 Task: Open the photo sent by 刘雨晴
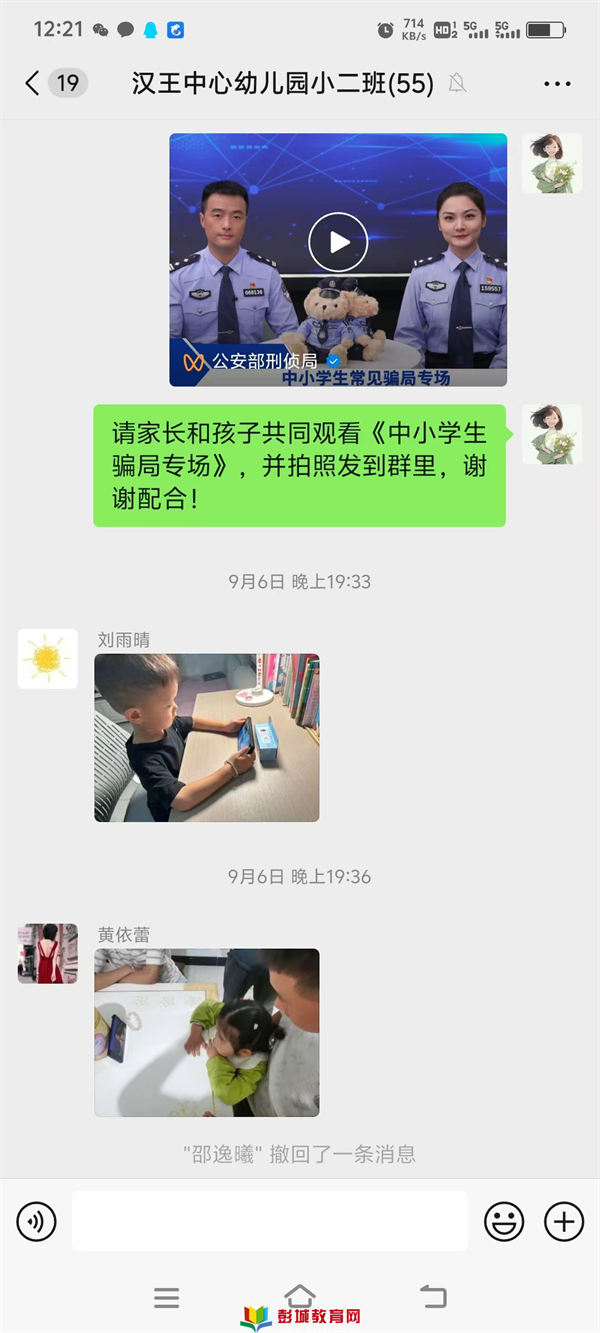tap(207, 738)
